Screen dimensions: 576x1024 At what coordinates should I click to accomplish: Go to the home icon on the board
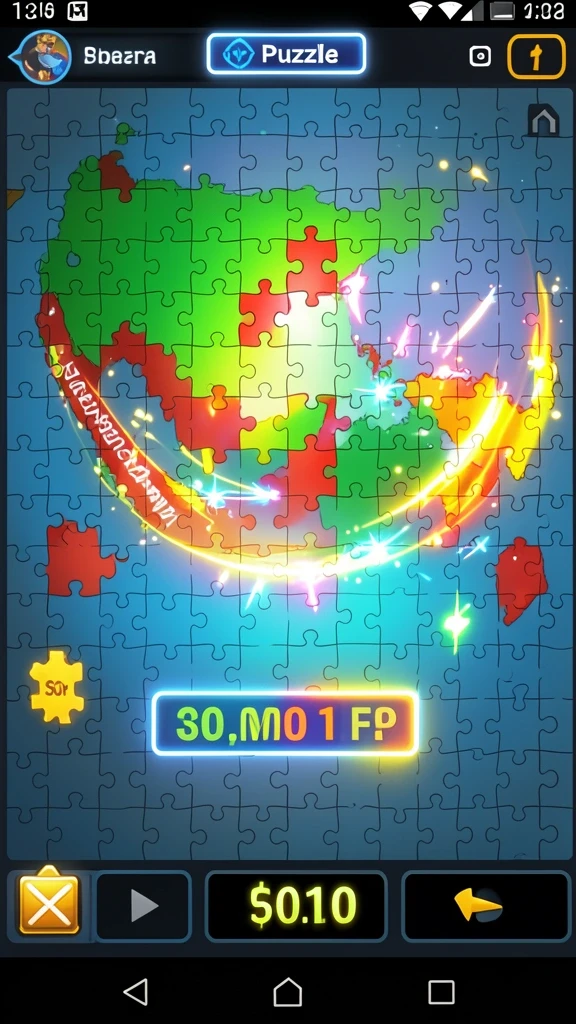click(x=543, y=120)
